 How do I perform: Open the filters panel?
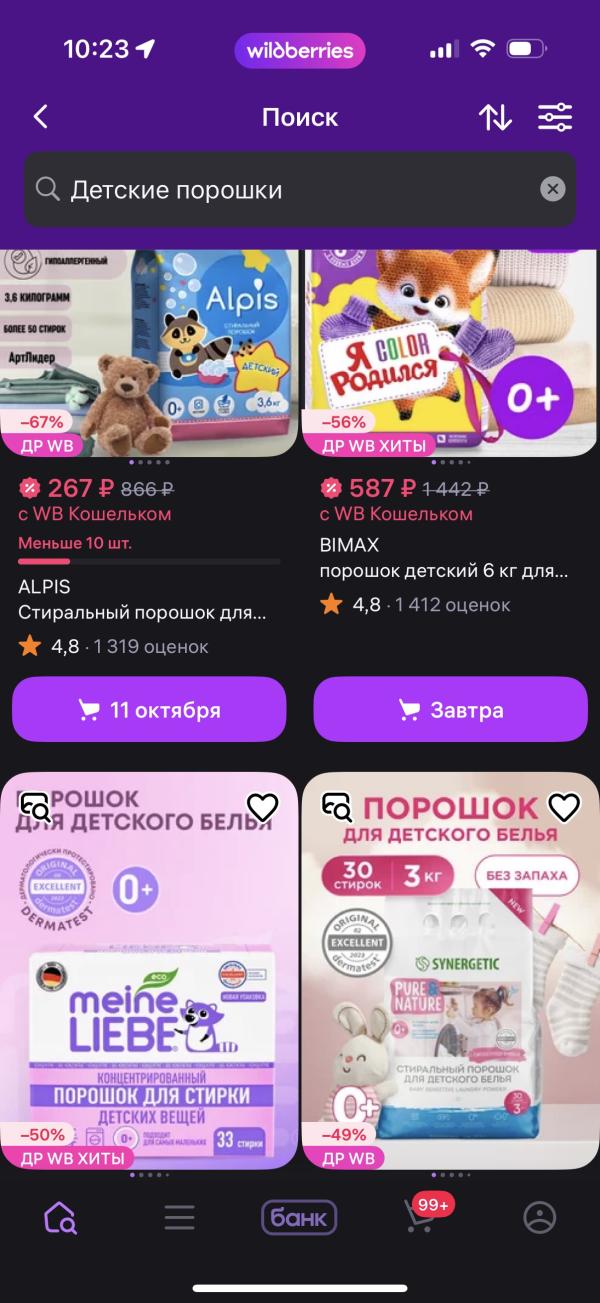pyautogui.click(x=555, y=117)
